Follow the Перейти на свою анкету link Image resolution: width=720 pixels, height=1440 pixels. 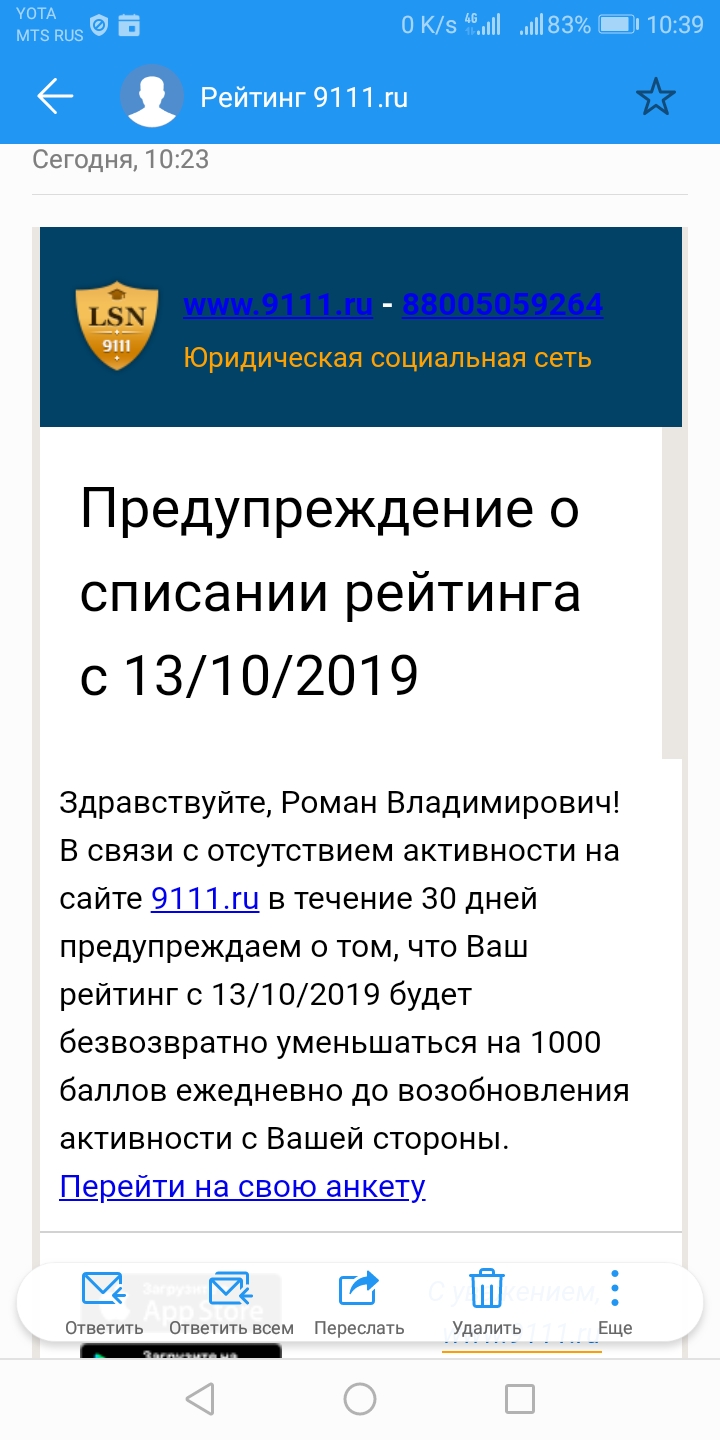point(242,1187)
